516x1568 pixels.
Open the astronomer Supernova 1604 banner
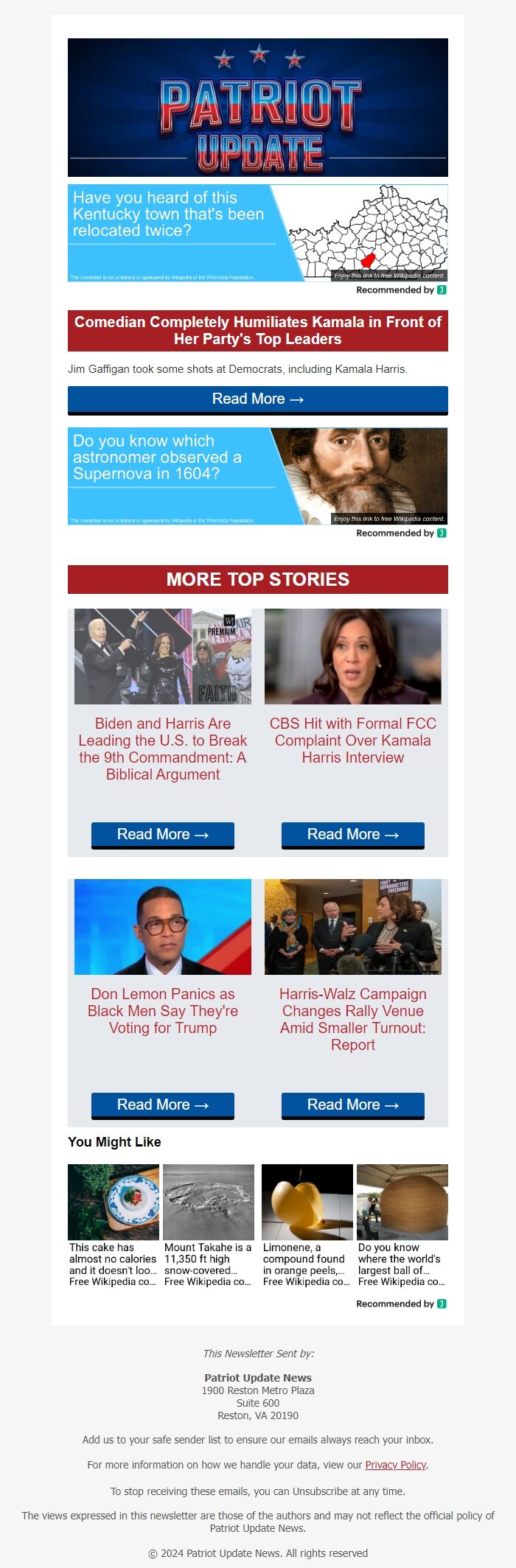pyautogui.click(x=257, y=476)
